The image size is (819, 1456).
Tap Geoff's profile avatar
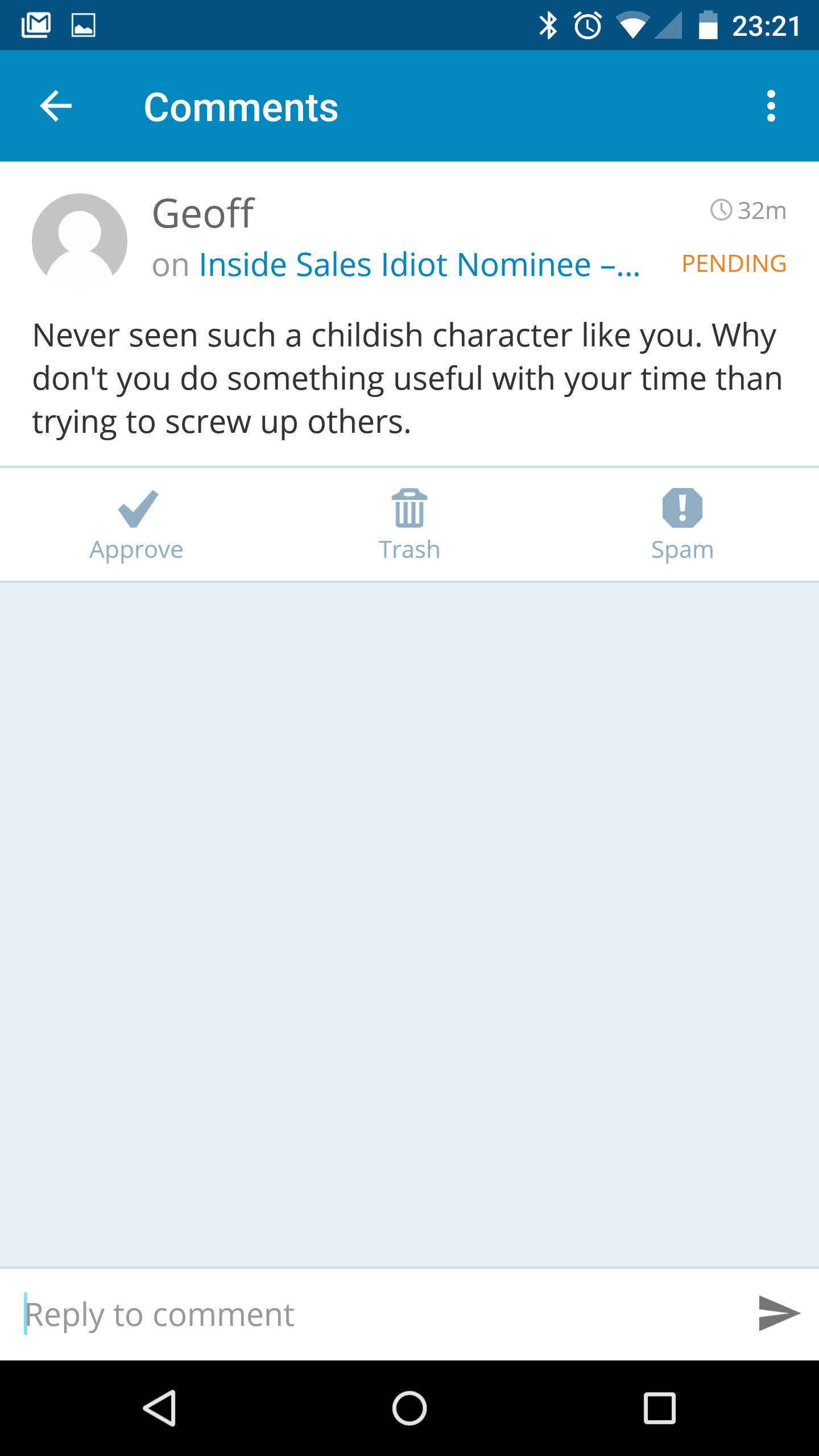point(80,241)
